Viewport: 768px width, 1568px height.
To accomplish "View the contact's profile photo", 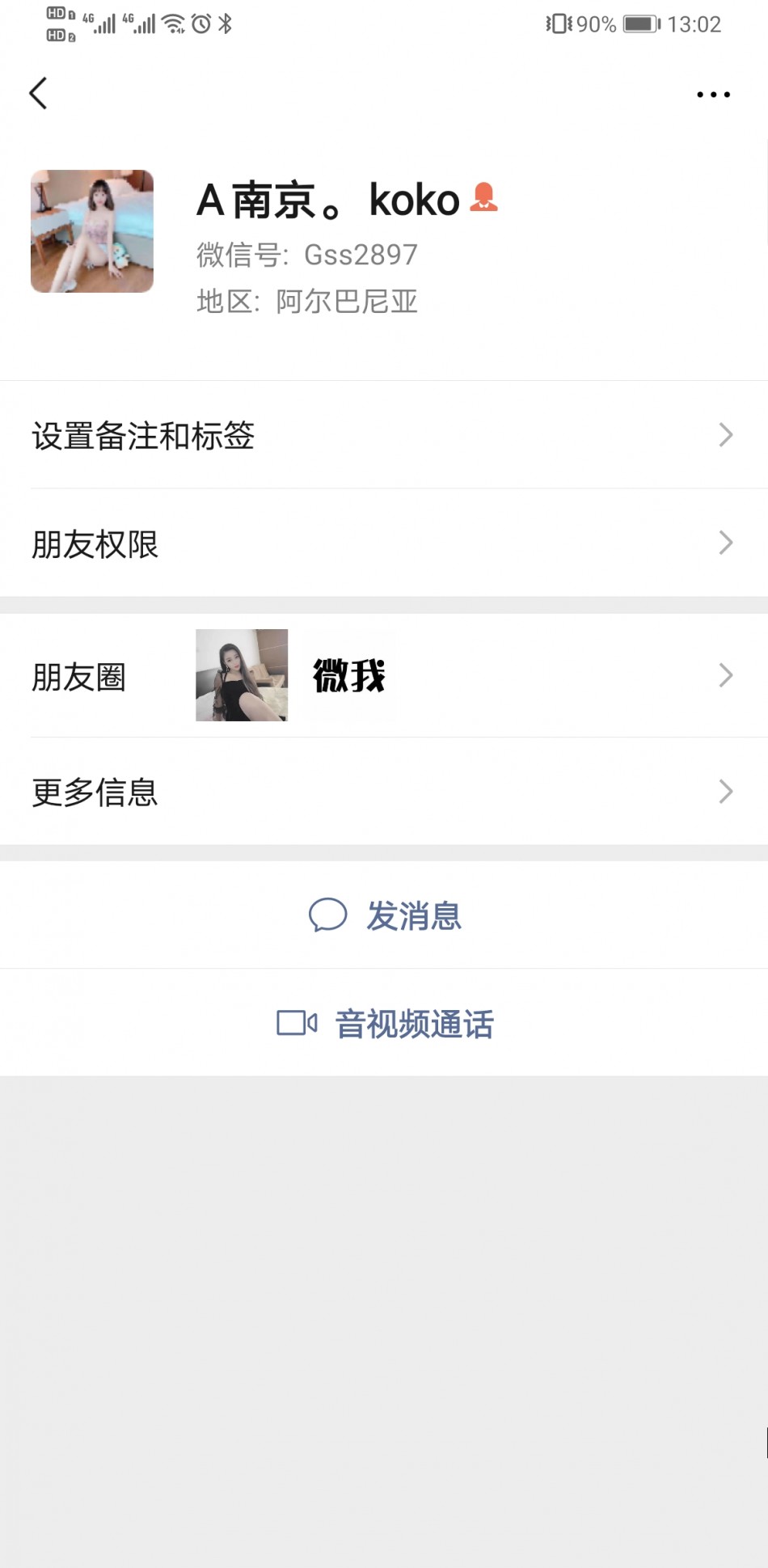I will (92, 231).
